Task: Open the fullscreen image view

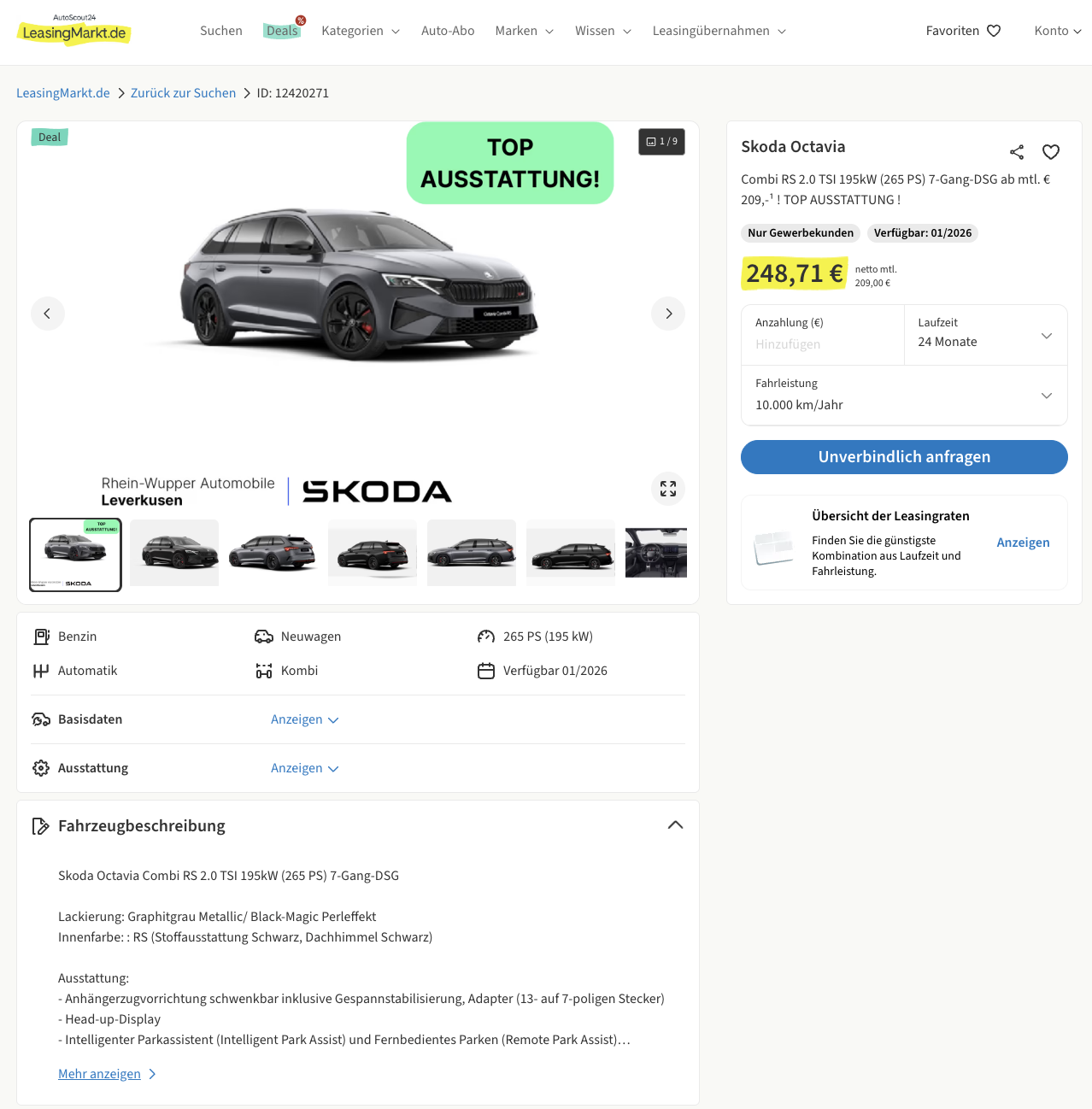Action: point(668,489)
